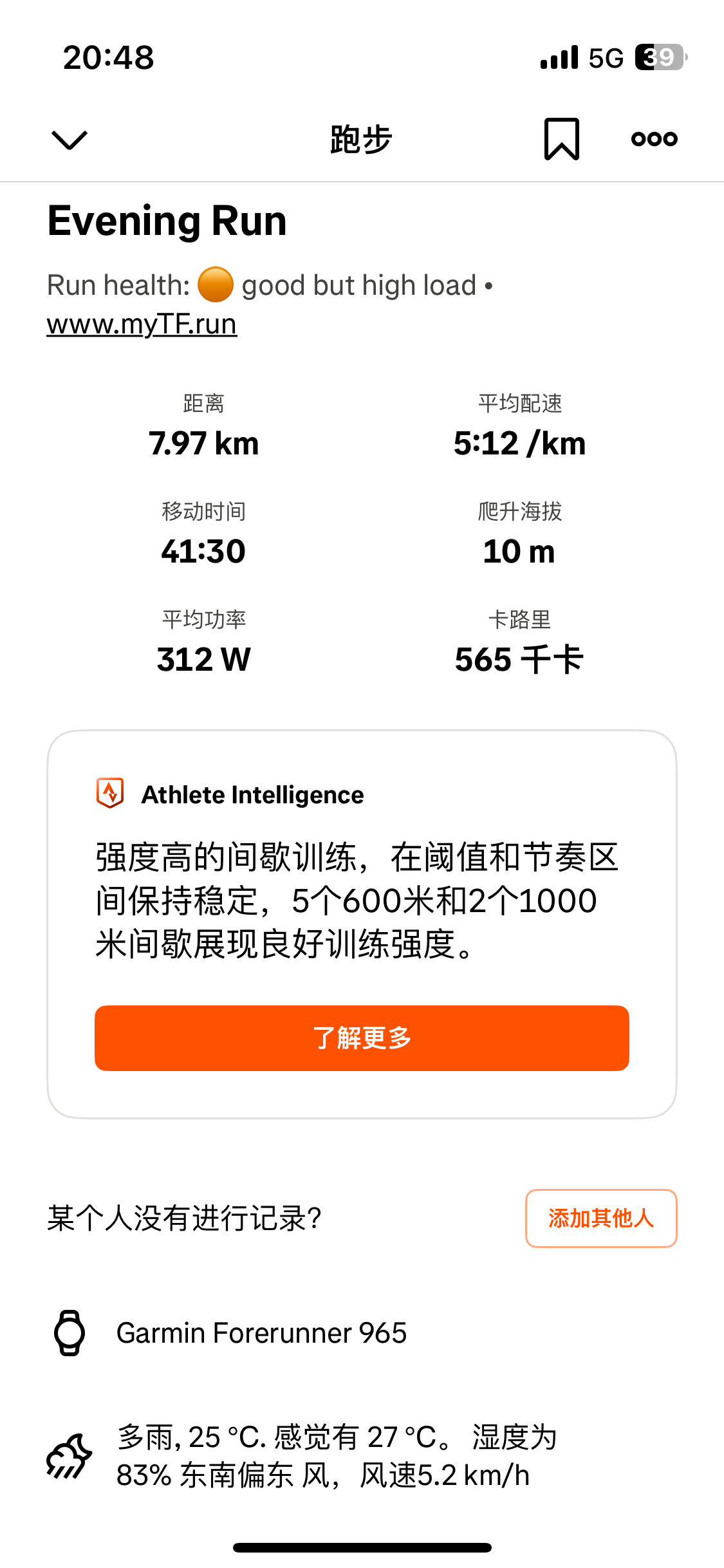The height and width of the screenshot is (1568, 724).
Task: Bookmark this Evening Run activity
Action: (x=562, y=138)
